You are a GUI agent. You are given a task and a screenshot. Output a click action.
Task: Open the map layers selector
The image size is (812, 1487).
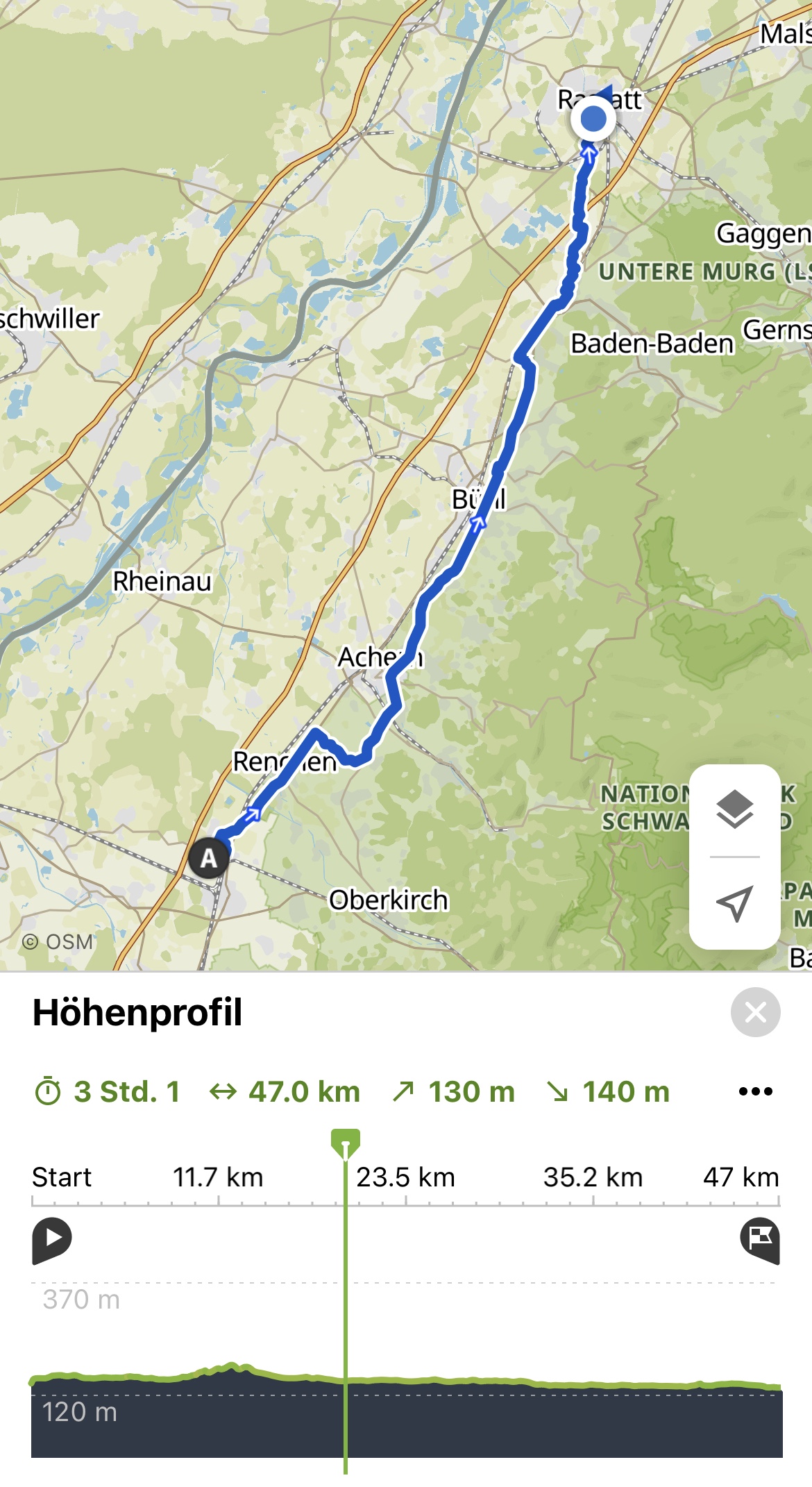click(734, 809)
